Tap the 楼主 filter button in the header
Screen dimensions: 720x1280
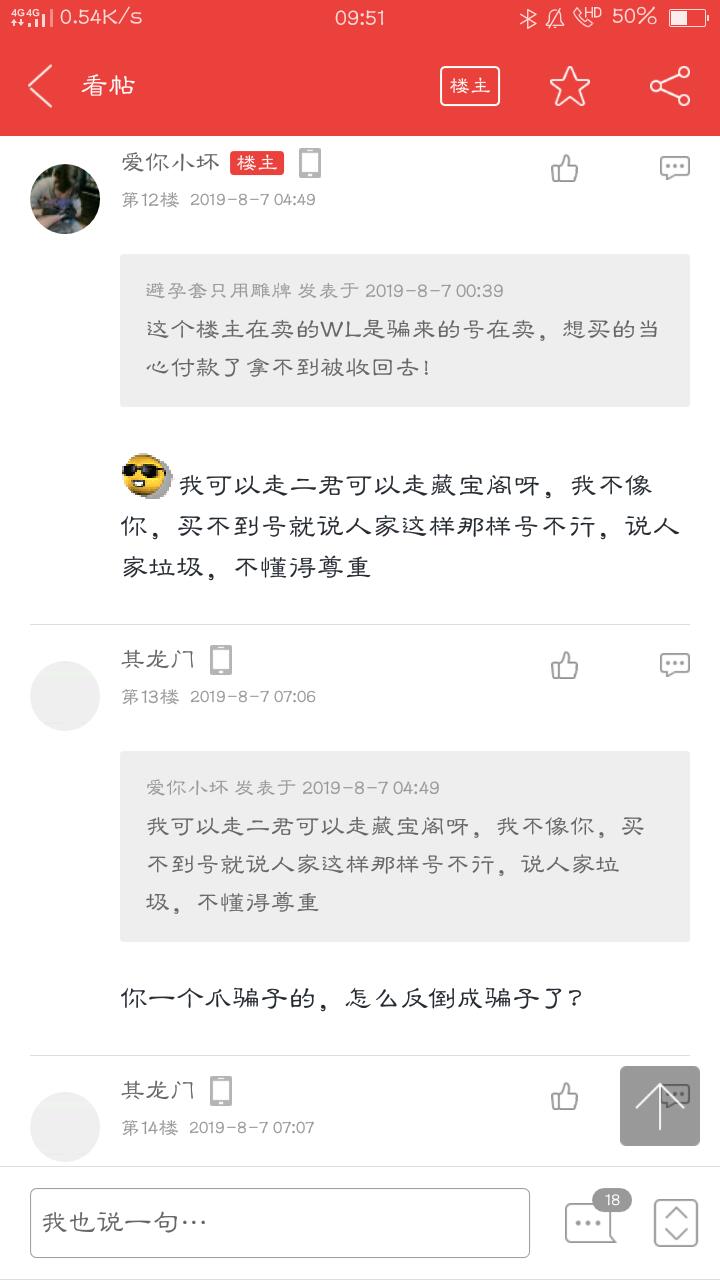[470, 86]
